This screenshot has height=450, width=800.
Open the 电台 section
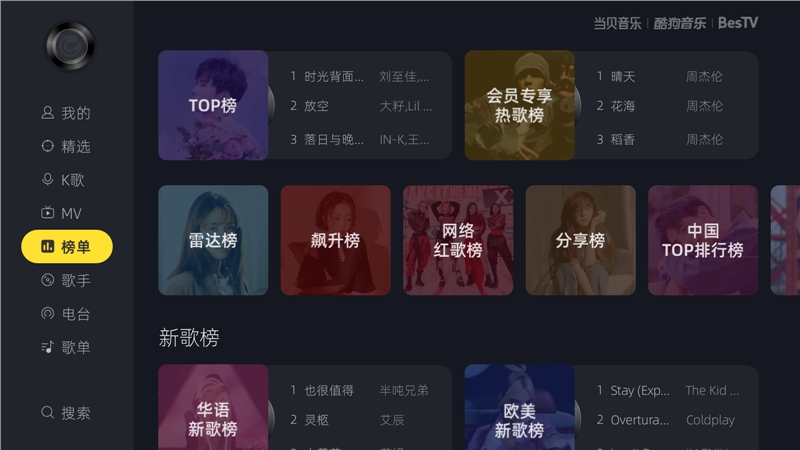coord(66,314)
